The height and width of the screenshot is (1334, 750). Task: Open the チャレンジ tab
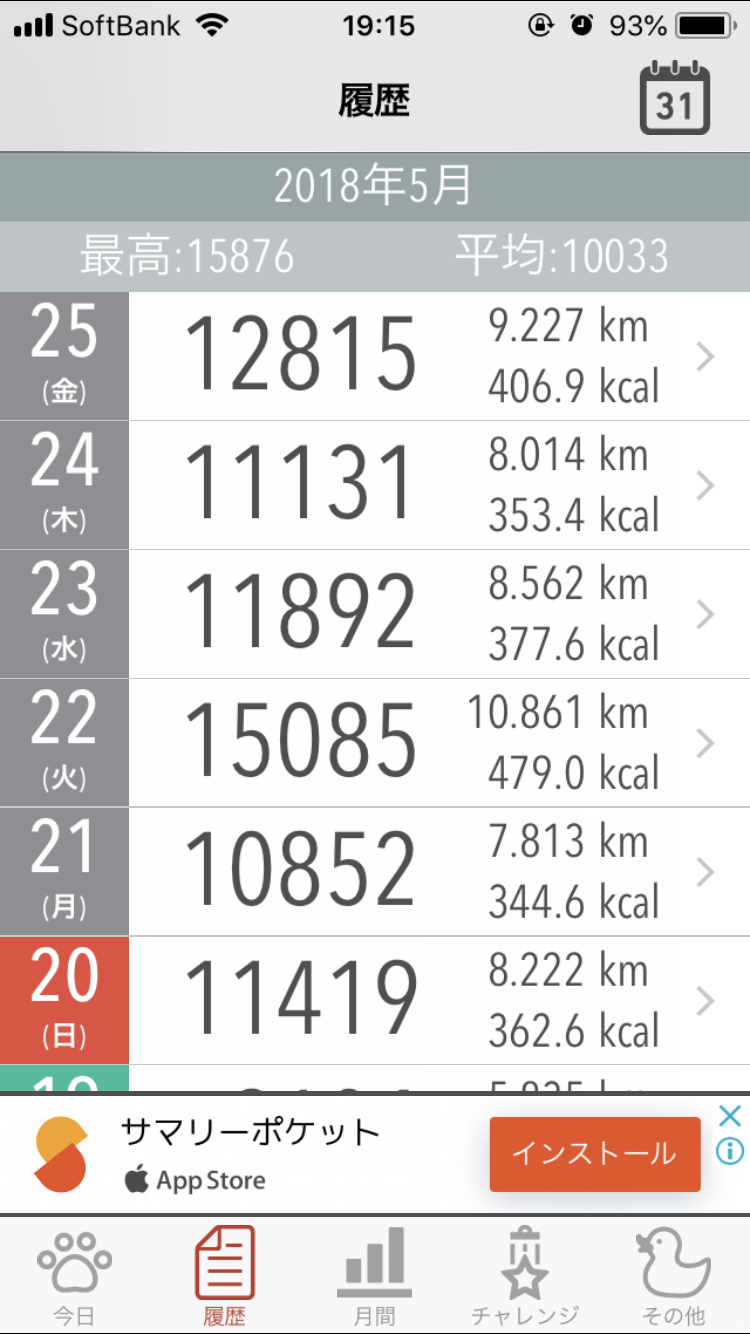[x=525, y=1277]
